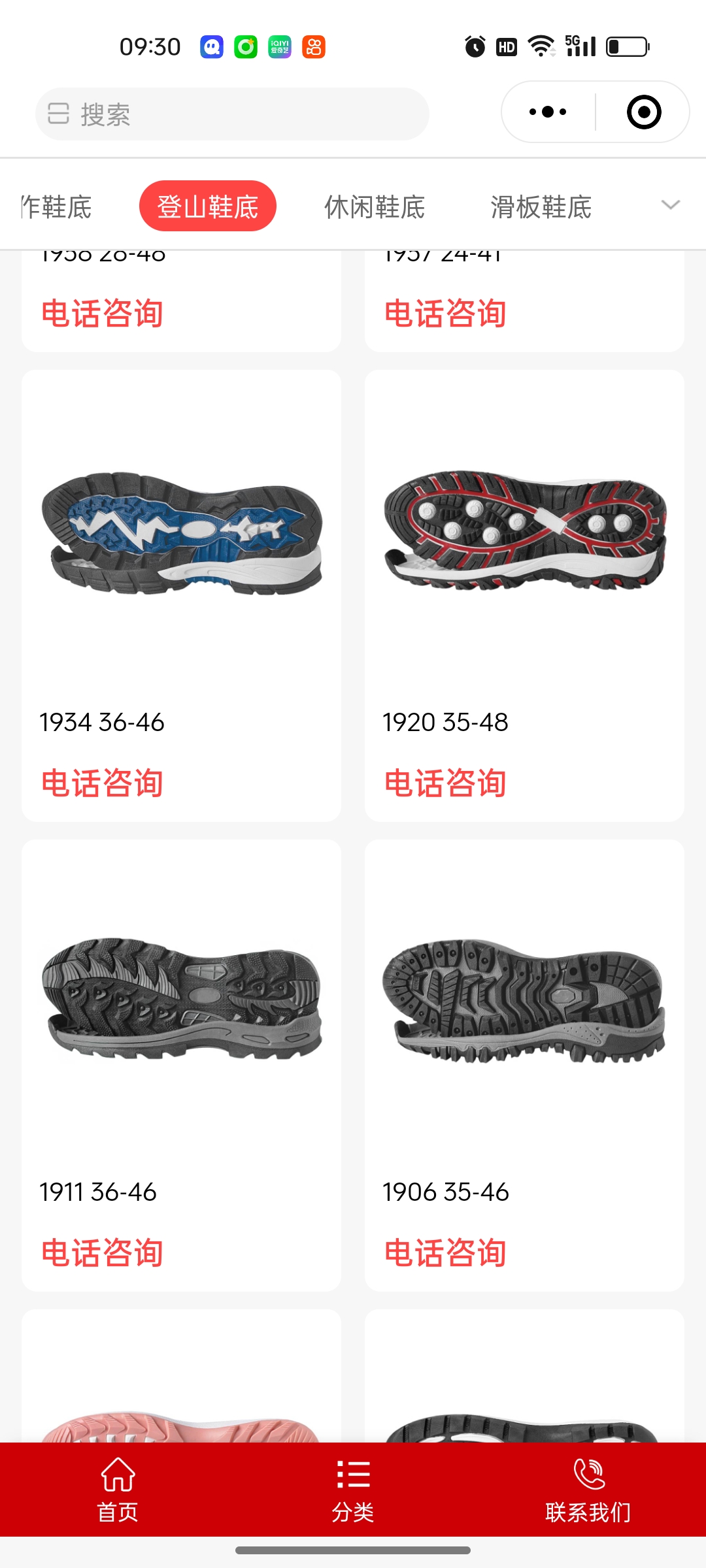706x1568 pixels.
Task: Open the 1934 36-46 shoe sole product
Action: (x=181, y=532)
